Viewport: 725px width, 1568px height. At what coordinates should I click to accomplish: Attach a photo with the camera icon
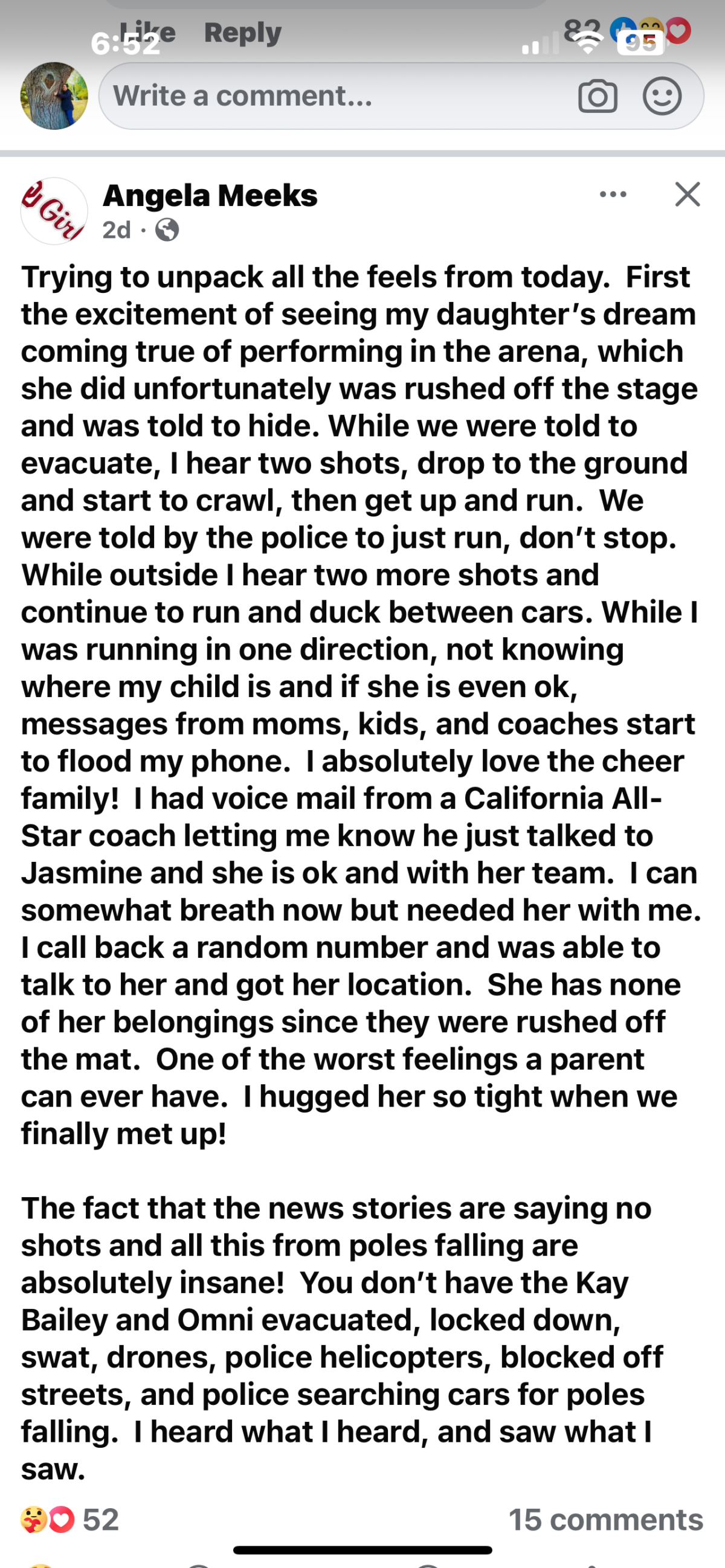597,97
